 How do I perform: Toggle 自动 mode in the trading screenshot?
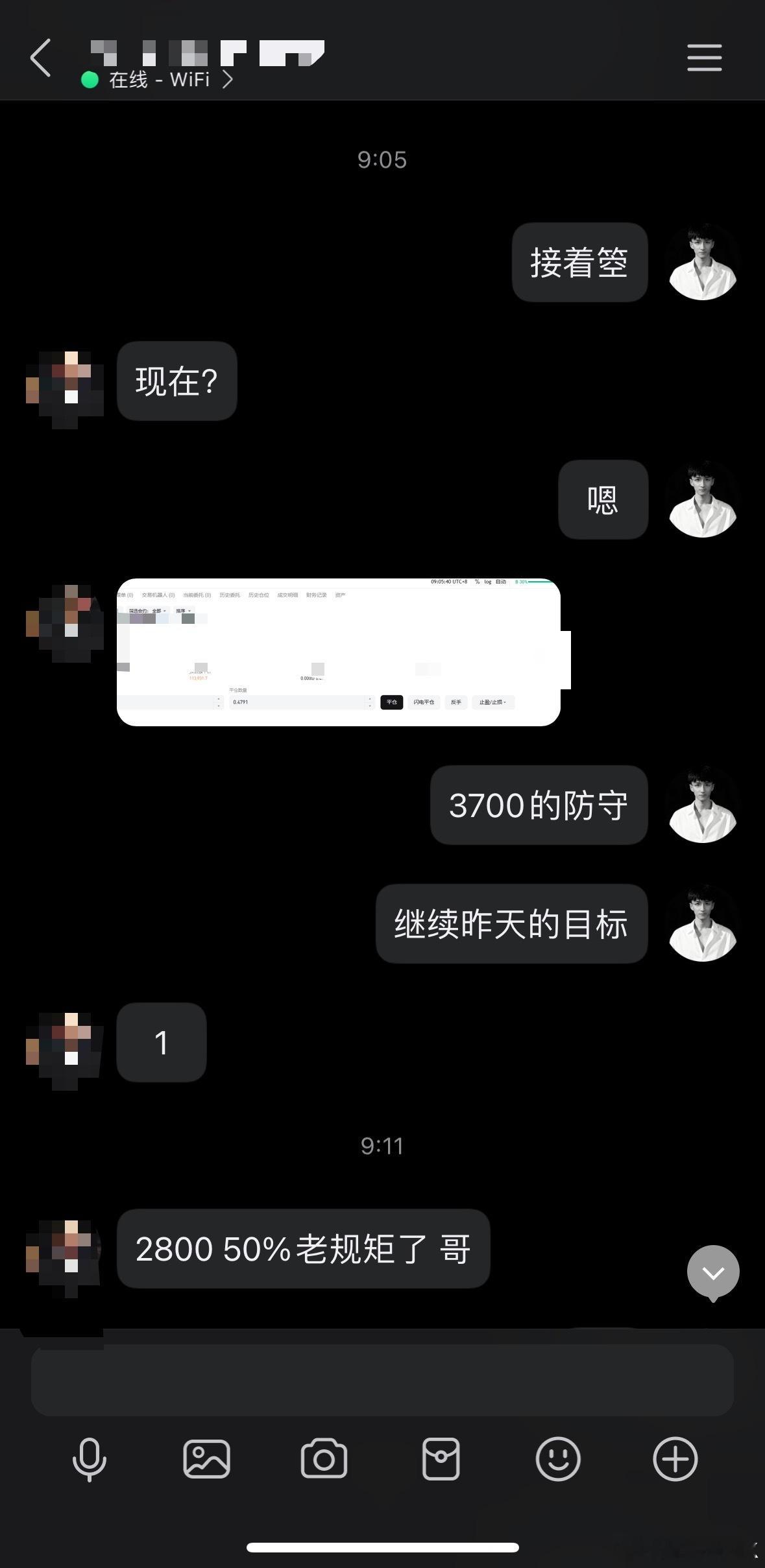(500, 582)
